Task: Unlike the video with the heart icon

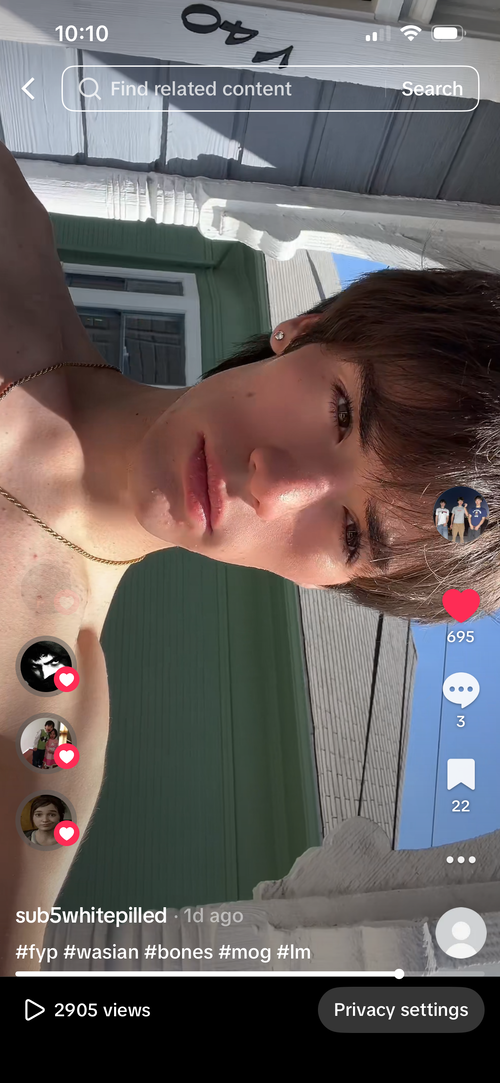Action: tap(461, 605)
